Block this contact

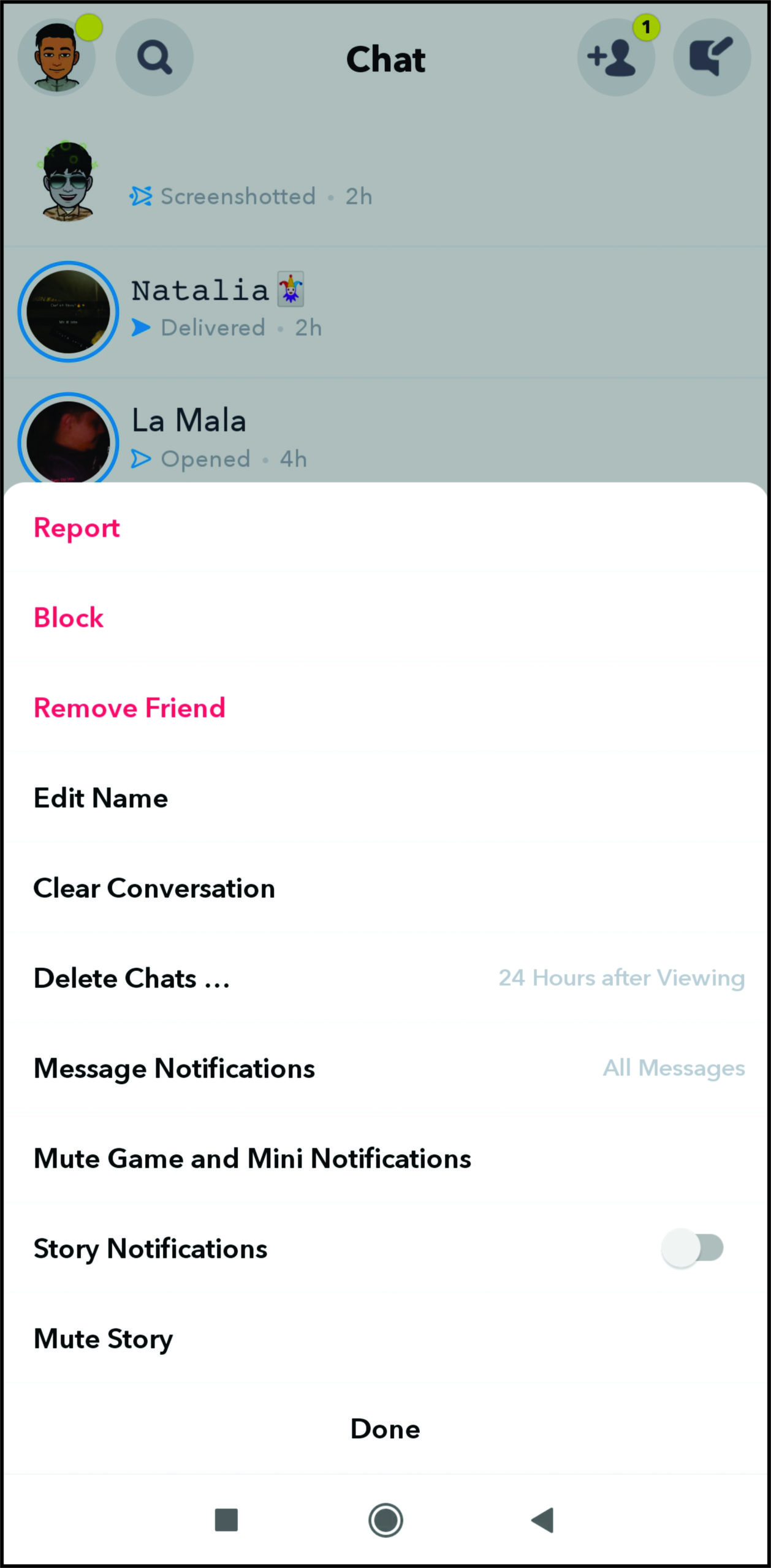click(69, 617)
